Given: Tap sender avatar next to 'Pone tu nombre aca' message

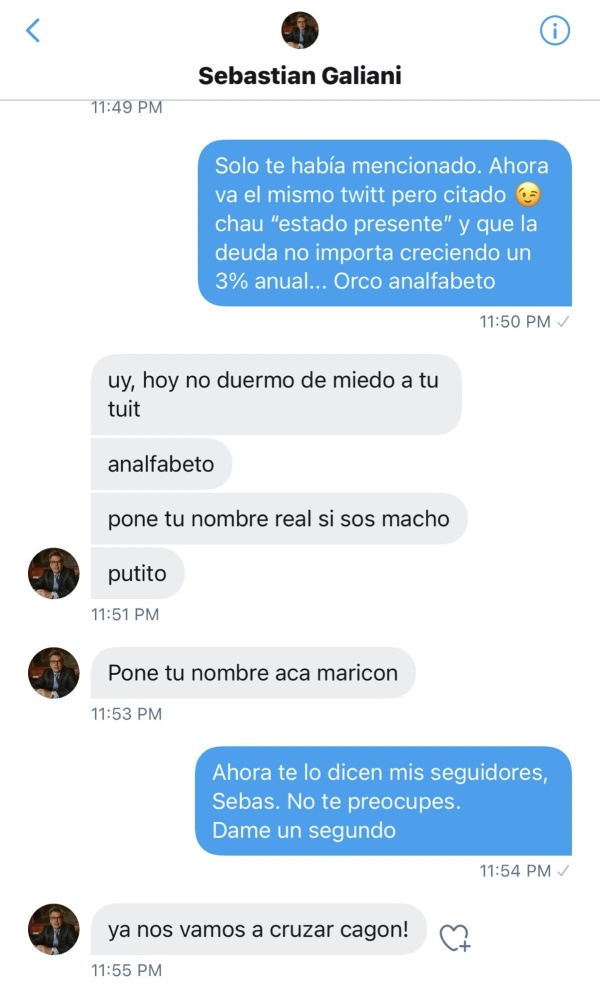Looking at the screenshot, I should click(x=53, y=673).
